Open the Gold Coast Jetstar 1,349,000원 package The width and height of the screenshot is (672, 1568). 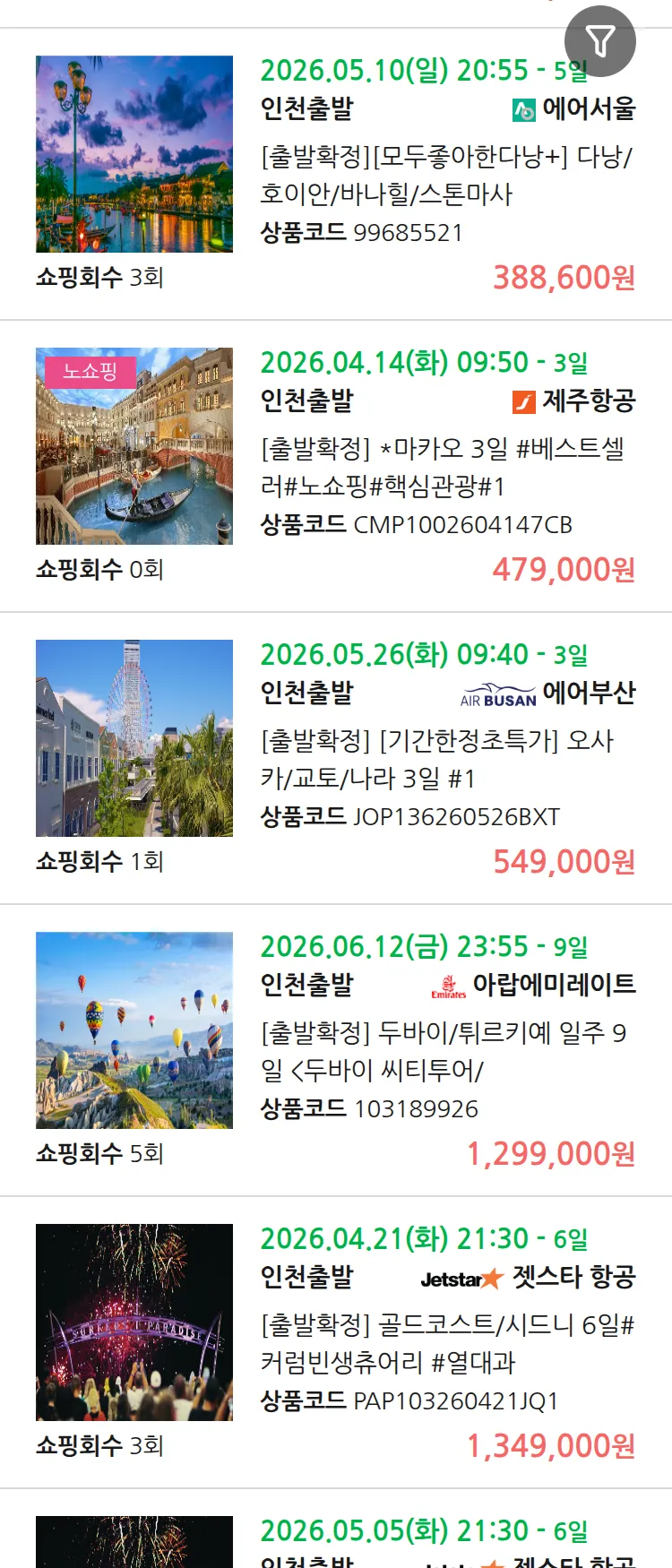coord(445,1344)
